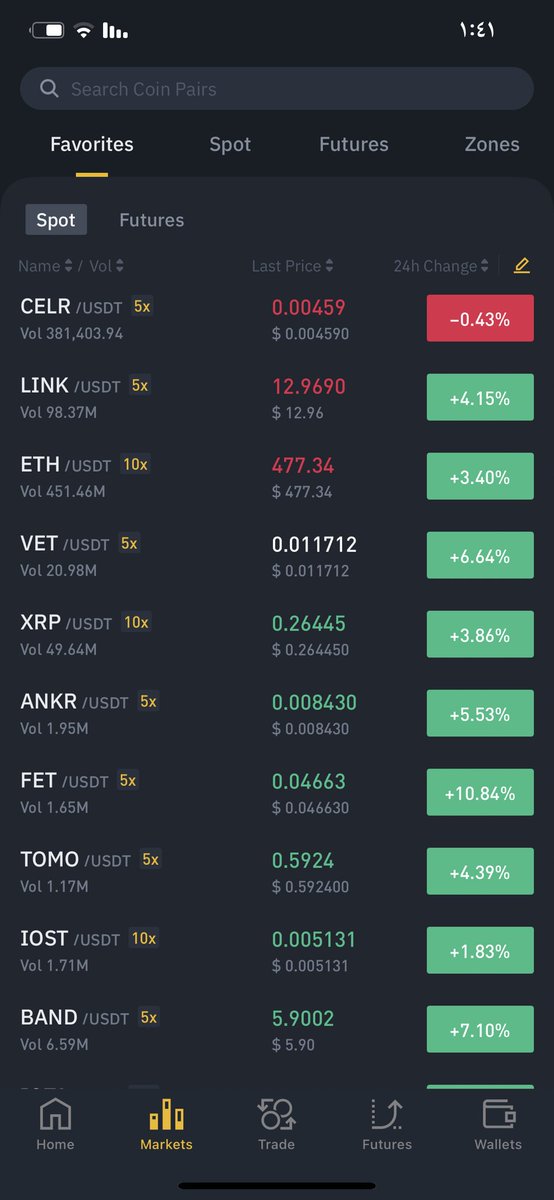Open the CELR/USDT pair
Screen dimensions: 554x1200
coord(277,319)
